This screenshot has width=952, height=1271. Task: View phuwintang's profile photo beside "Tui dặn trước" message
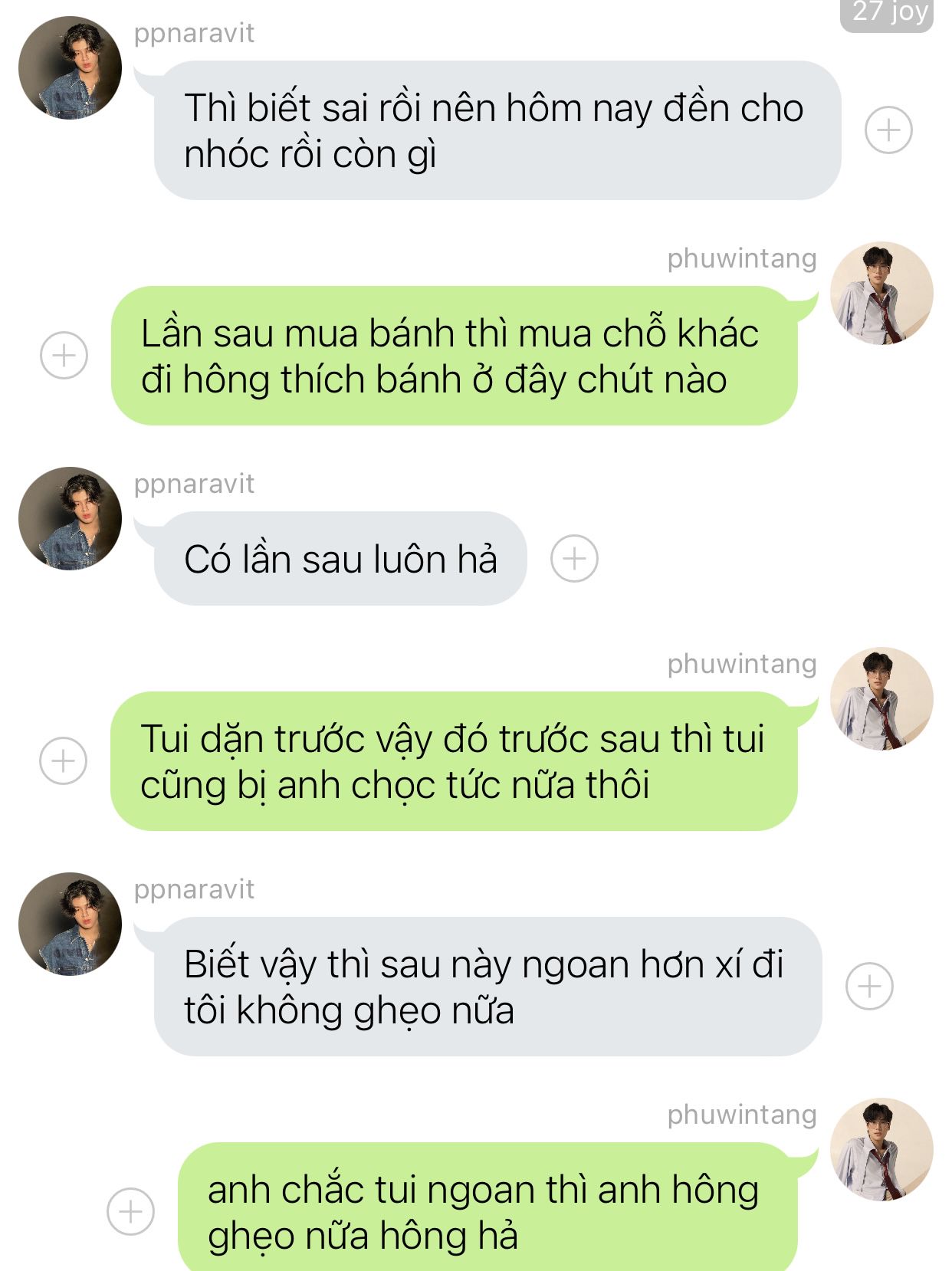click(881, 698)
